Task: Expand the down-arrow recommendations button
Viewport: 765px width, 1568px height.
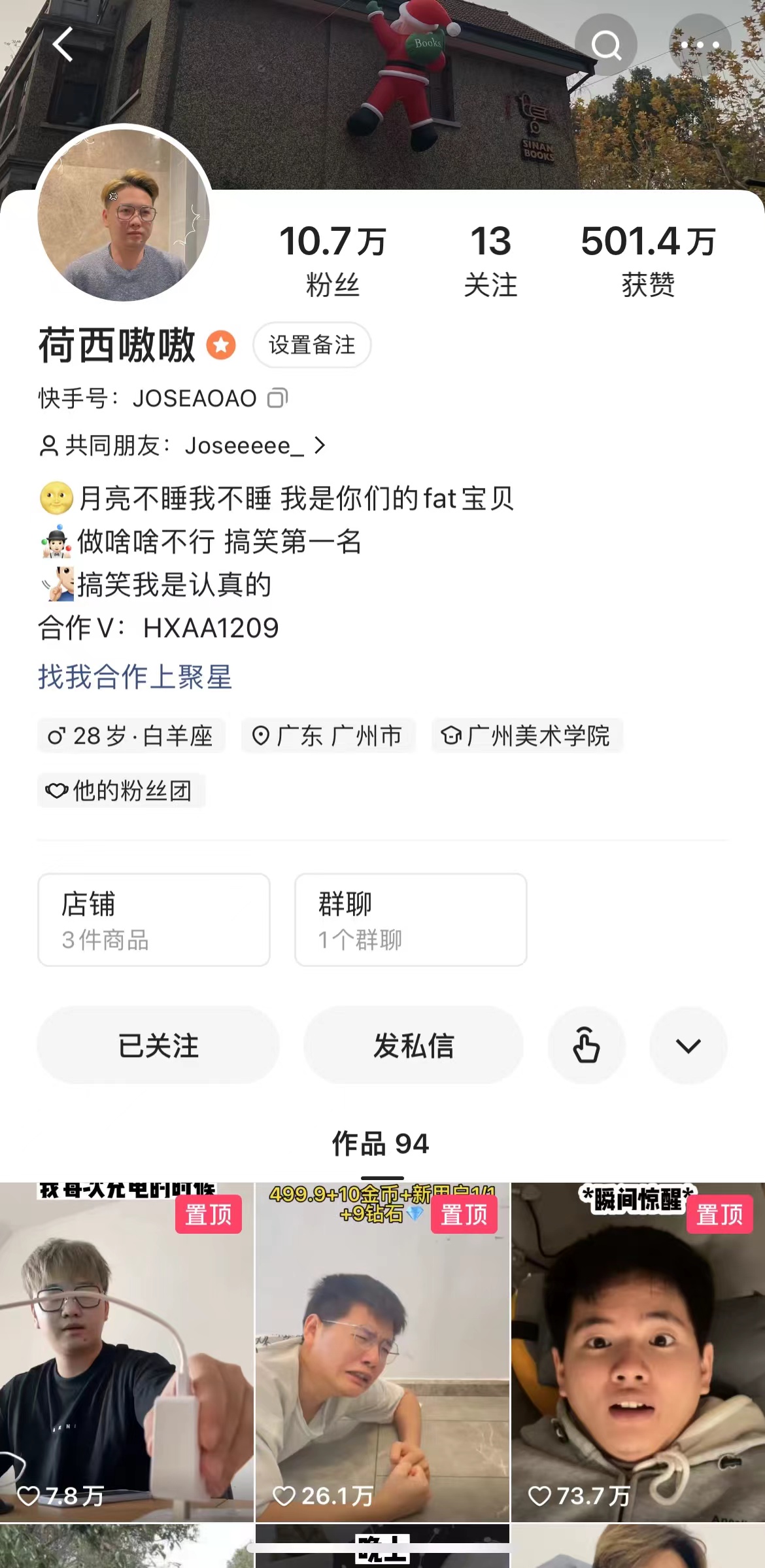Action: click(x=688, y=1045)
